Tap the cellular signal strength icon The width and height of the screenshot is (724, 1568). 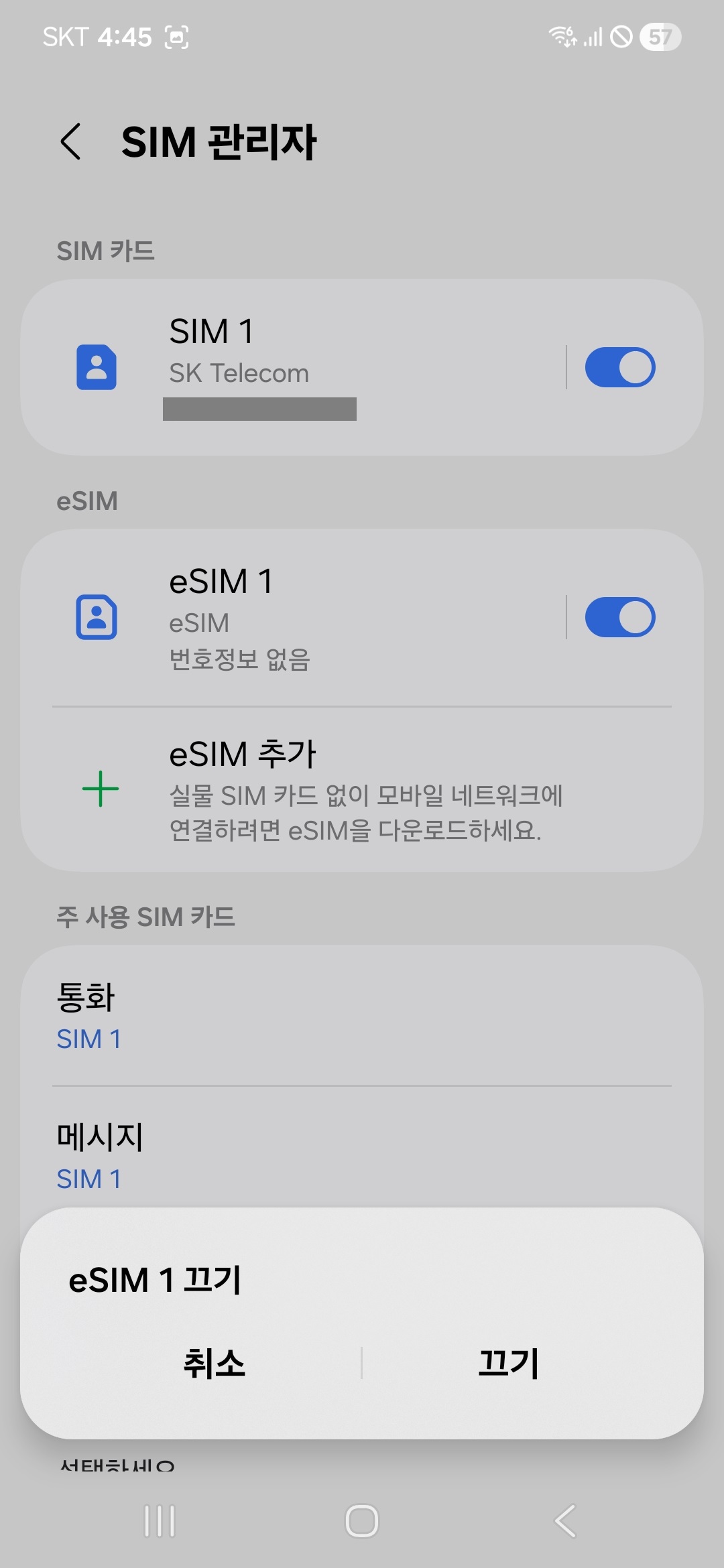tap(593, 37)
